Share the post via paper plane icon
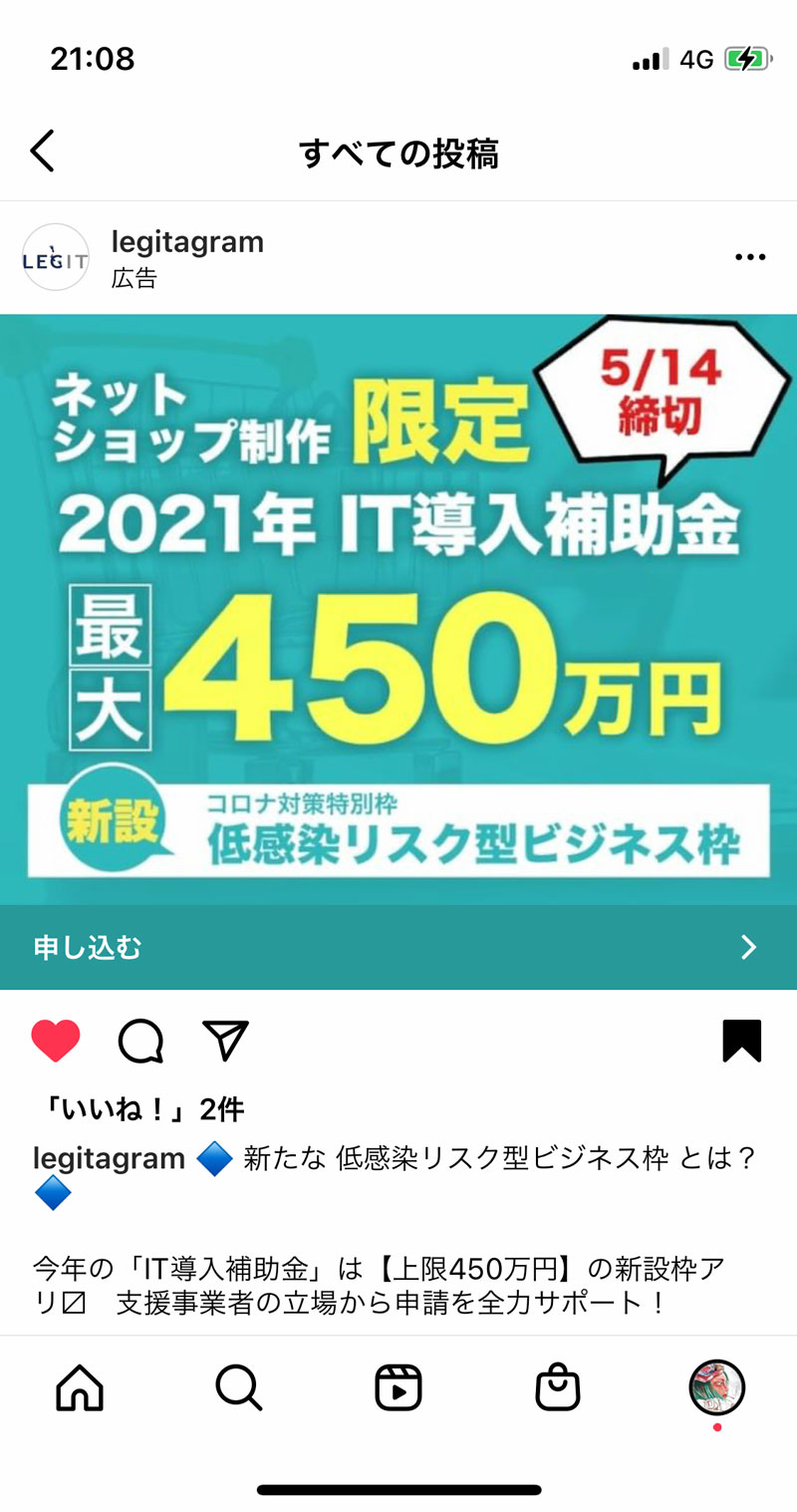 point(225,1041)
